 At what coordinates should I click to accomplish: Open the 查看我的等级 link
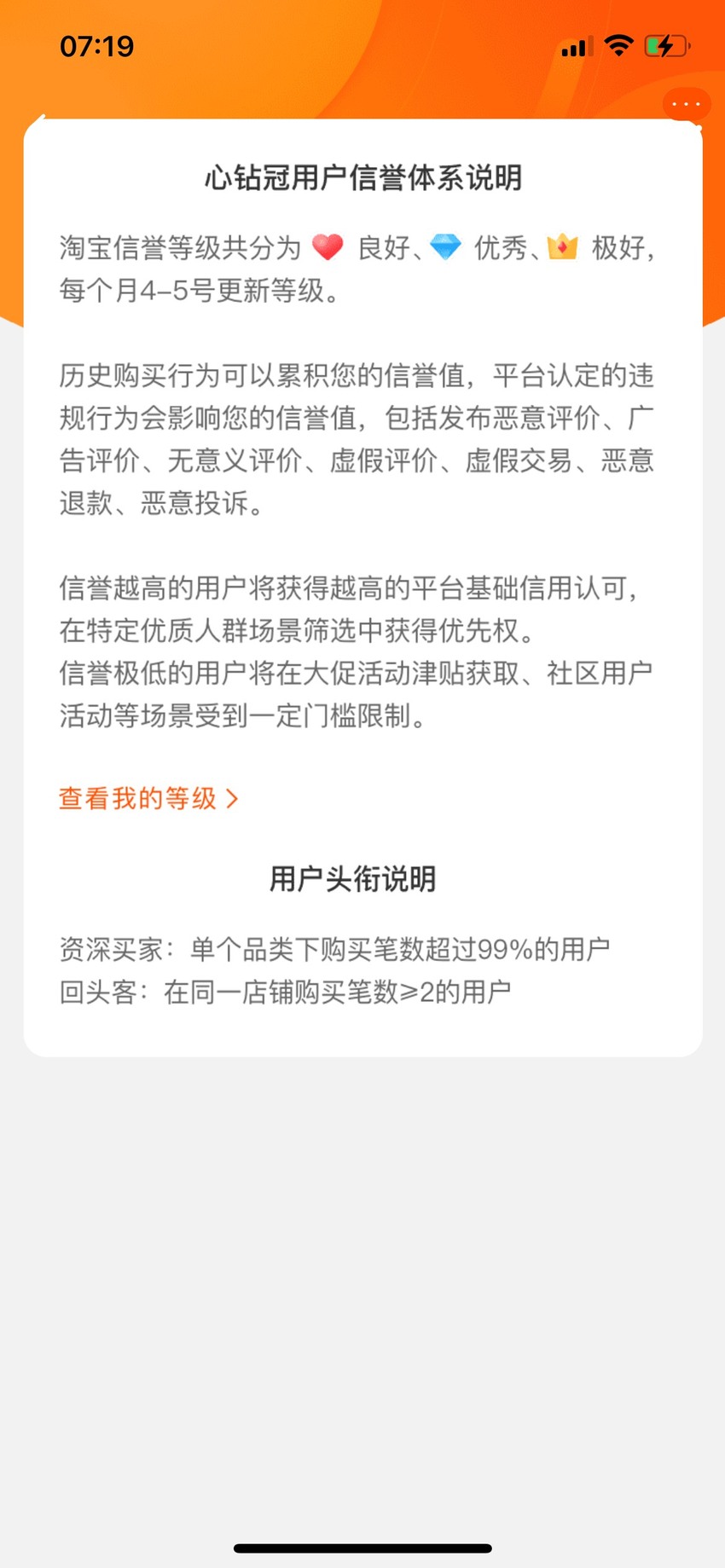[148, 799]
